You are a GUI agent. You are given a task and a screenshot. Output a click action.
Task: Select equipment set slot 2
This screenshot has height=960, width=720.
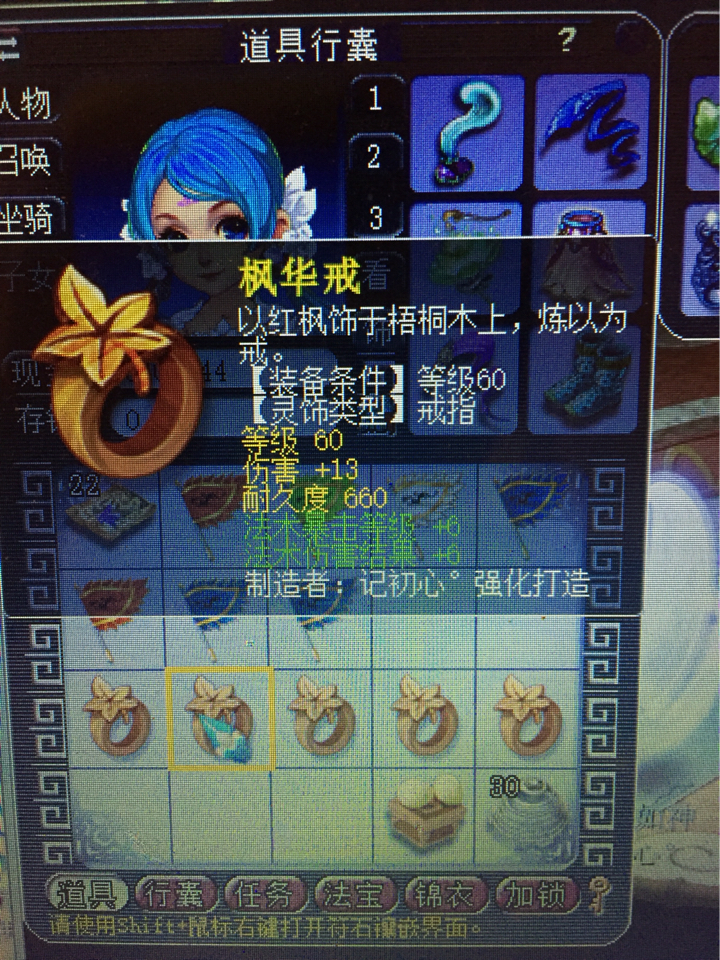click(x=375, y=156)
